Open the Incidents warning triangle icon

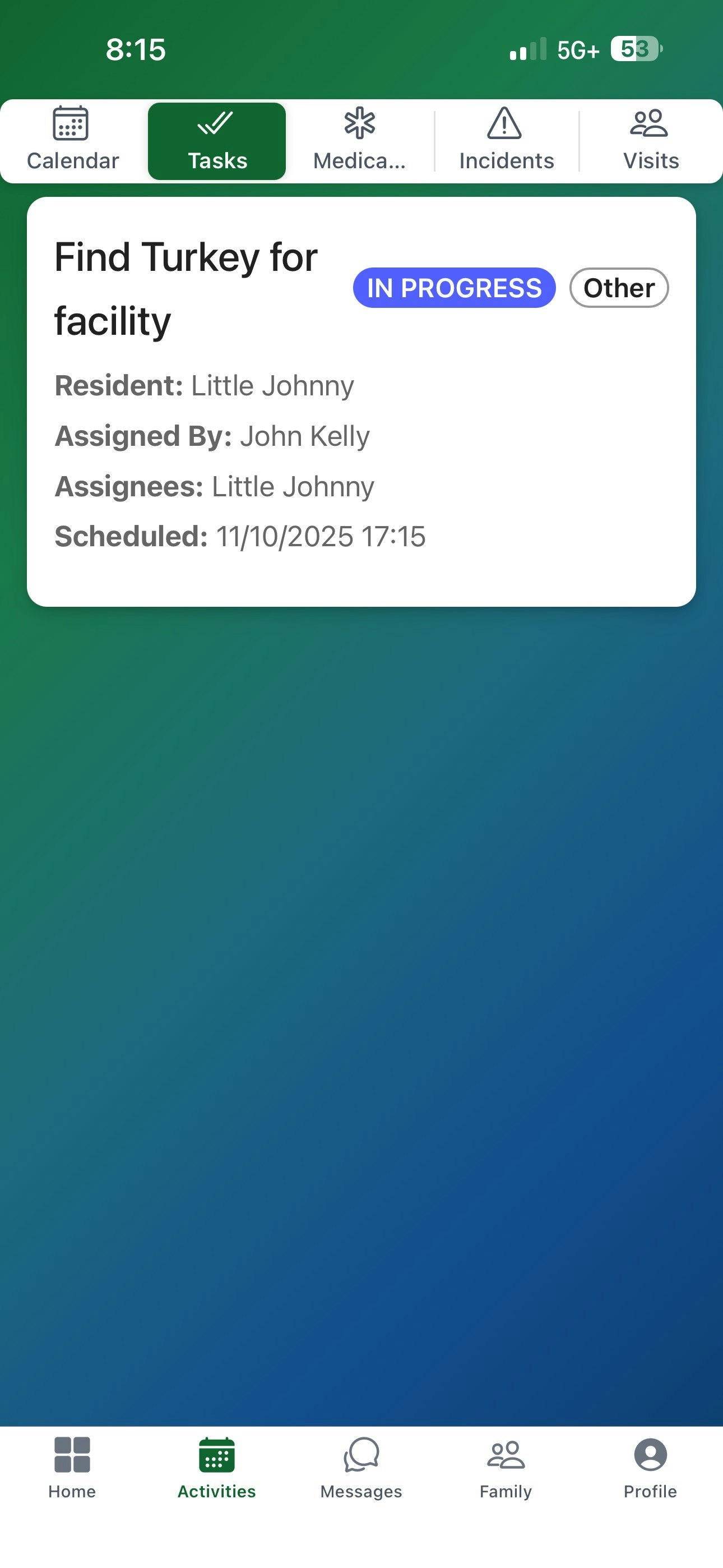[506, 126]
